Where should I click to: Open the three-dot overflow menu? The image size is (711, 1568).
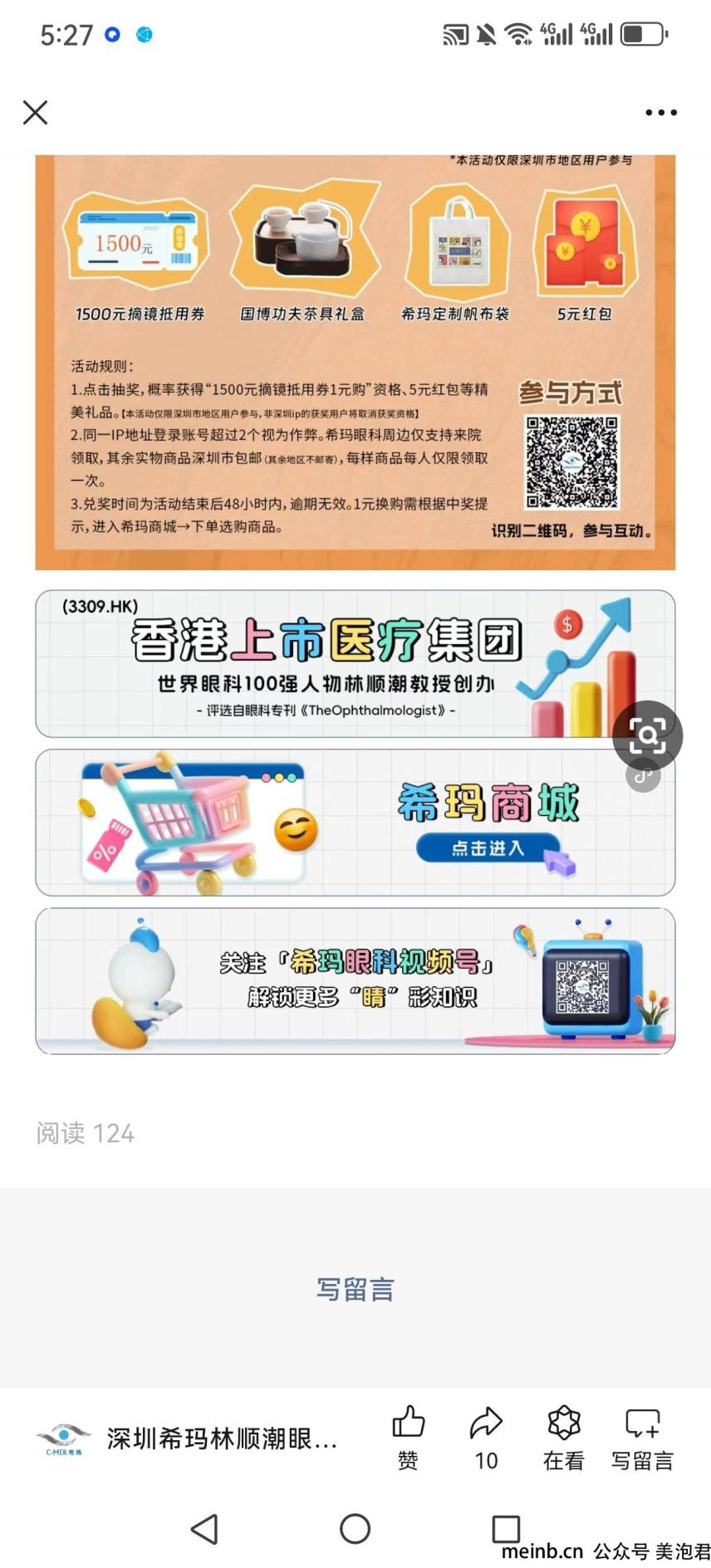(661, 112)
